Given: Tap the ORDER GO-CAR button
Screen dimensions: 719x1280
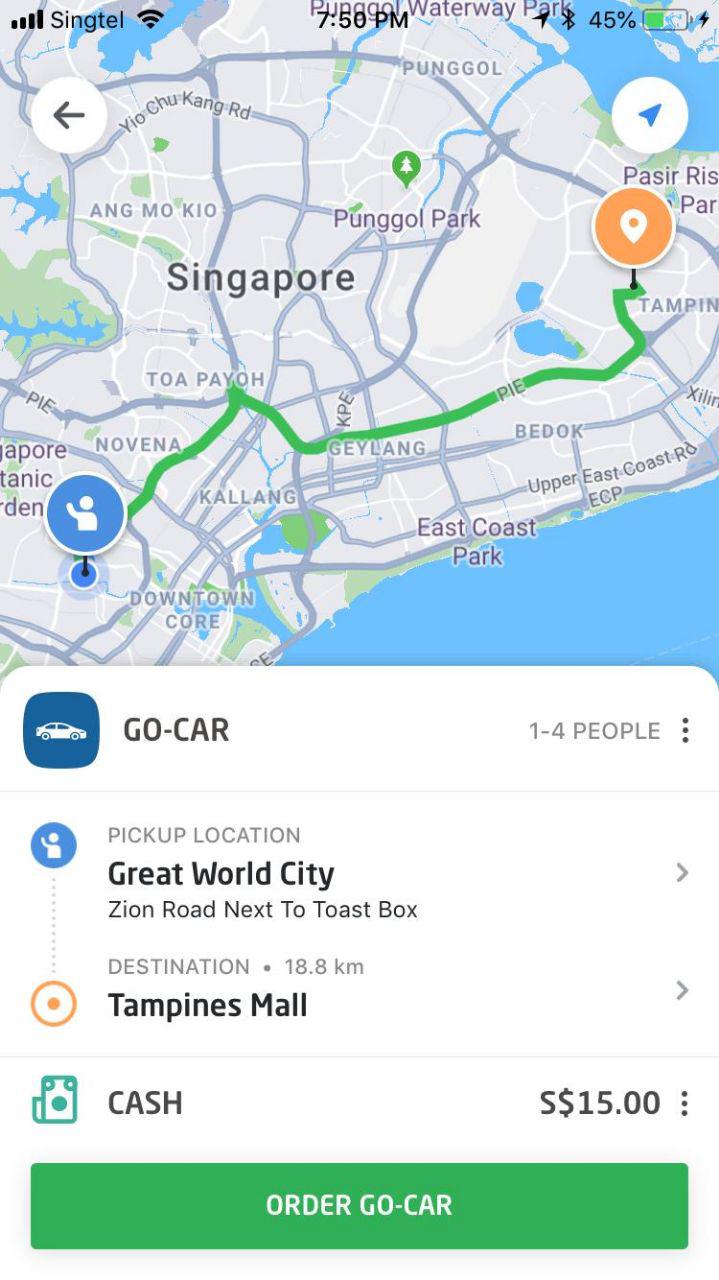Looking at the screenshot, I should [x=359, y=1205].
